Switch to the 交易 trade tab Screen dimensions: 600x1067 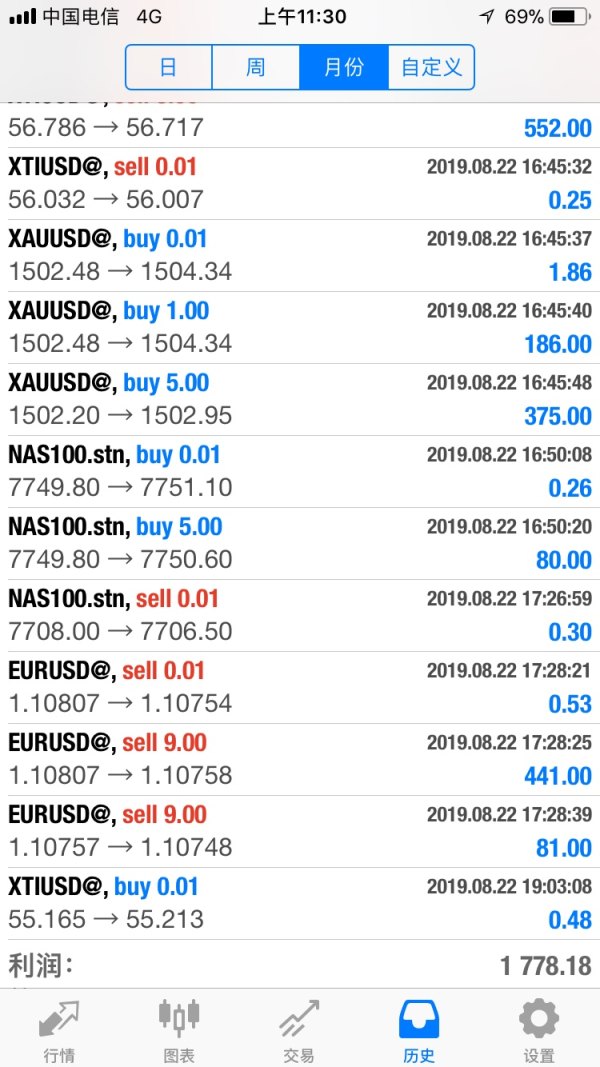(x=299, y=1030)
